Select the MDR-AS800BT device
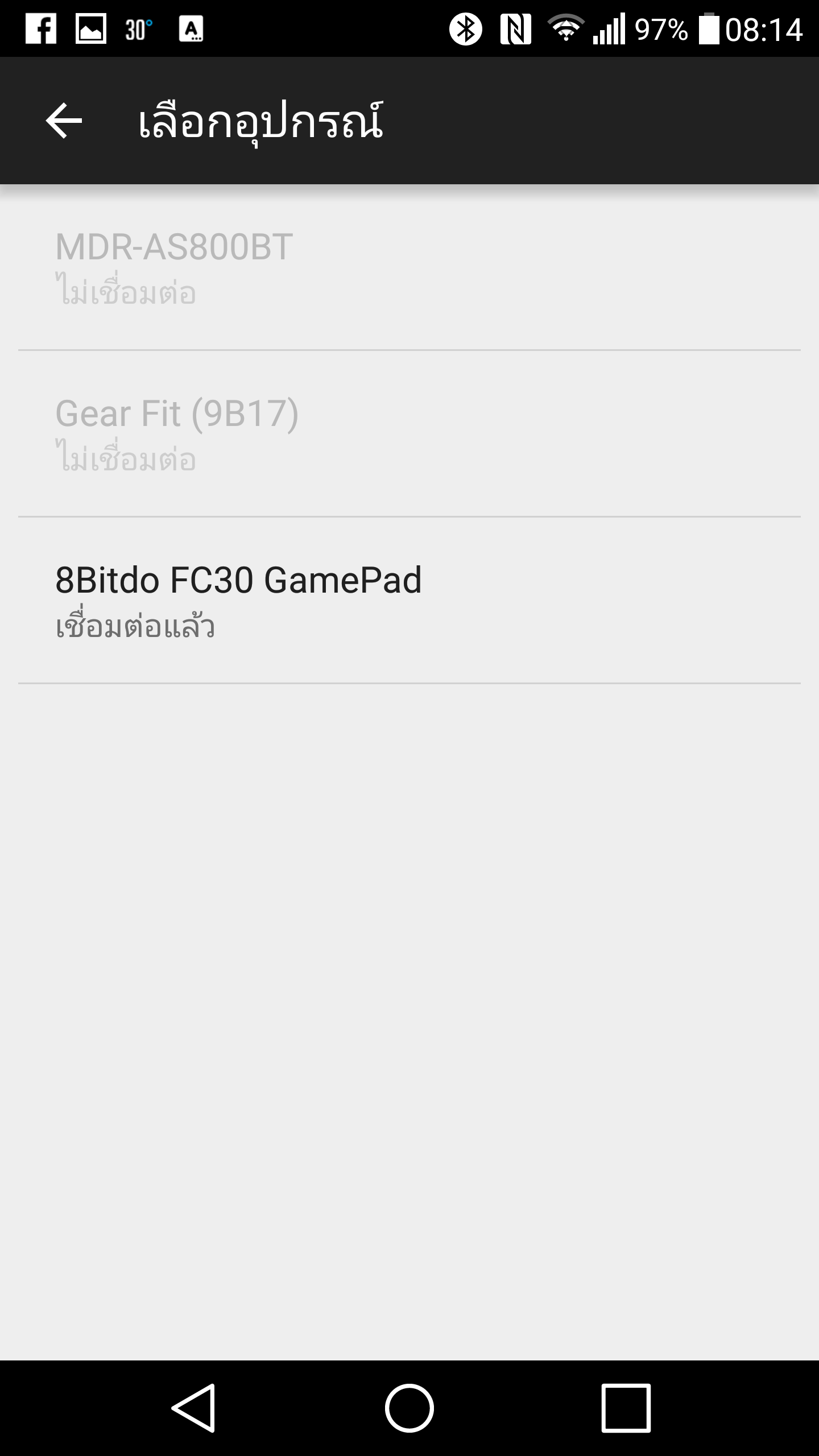819x1456 pixels. [x=409, y=267]
